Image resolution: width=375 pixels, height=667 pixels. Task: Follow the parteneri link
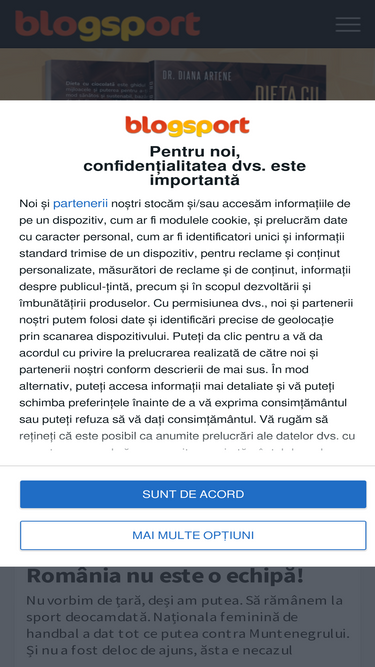point(80,203)
